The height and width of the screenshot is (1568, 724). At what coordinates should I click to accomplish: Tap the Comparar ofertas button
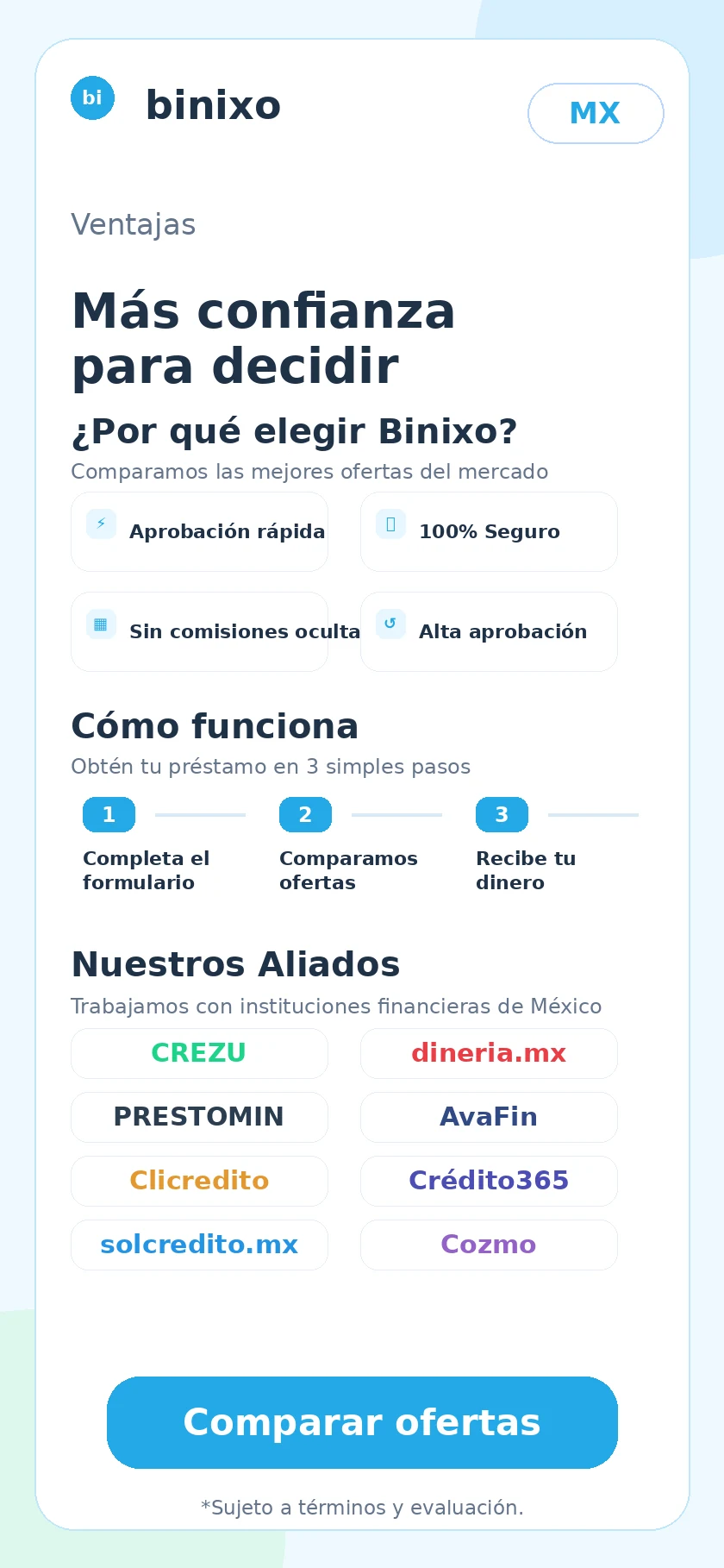tap(362, 1422)
